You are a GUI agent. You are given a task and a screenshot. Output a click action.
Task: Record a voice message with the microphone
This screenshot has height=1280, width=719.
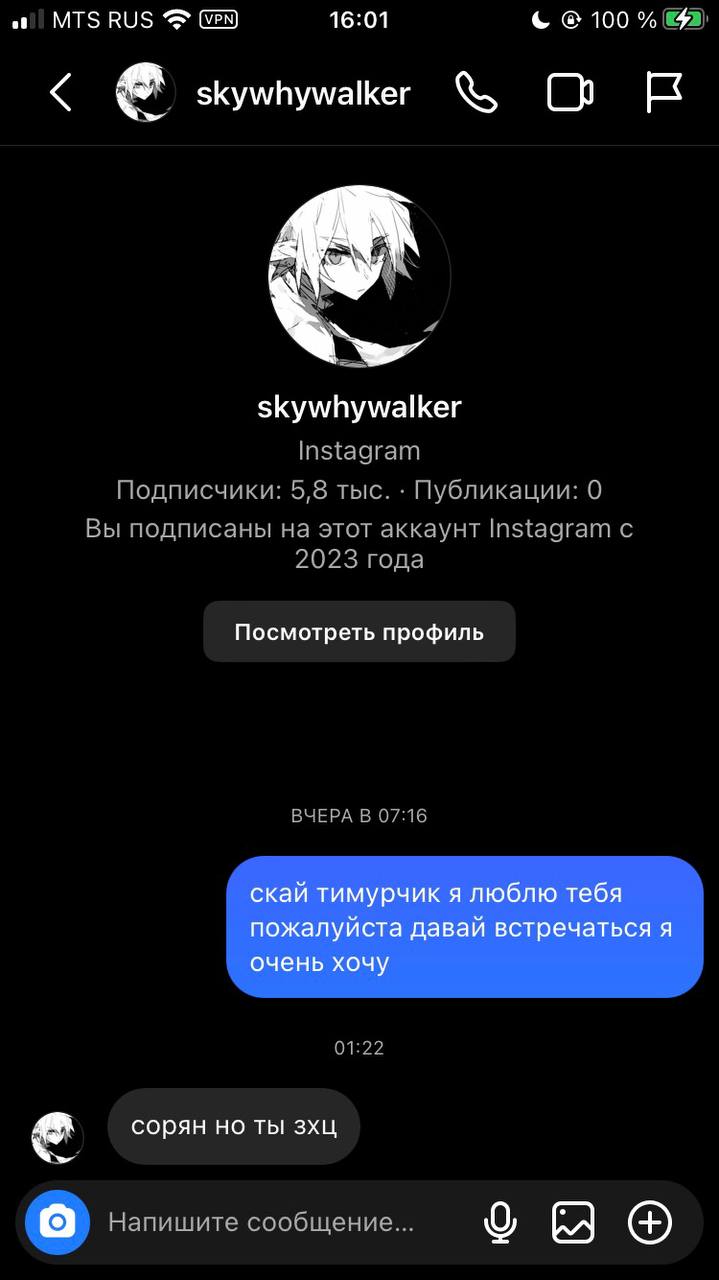click(x=500, y=1222)
